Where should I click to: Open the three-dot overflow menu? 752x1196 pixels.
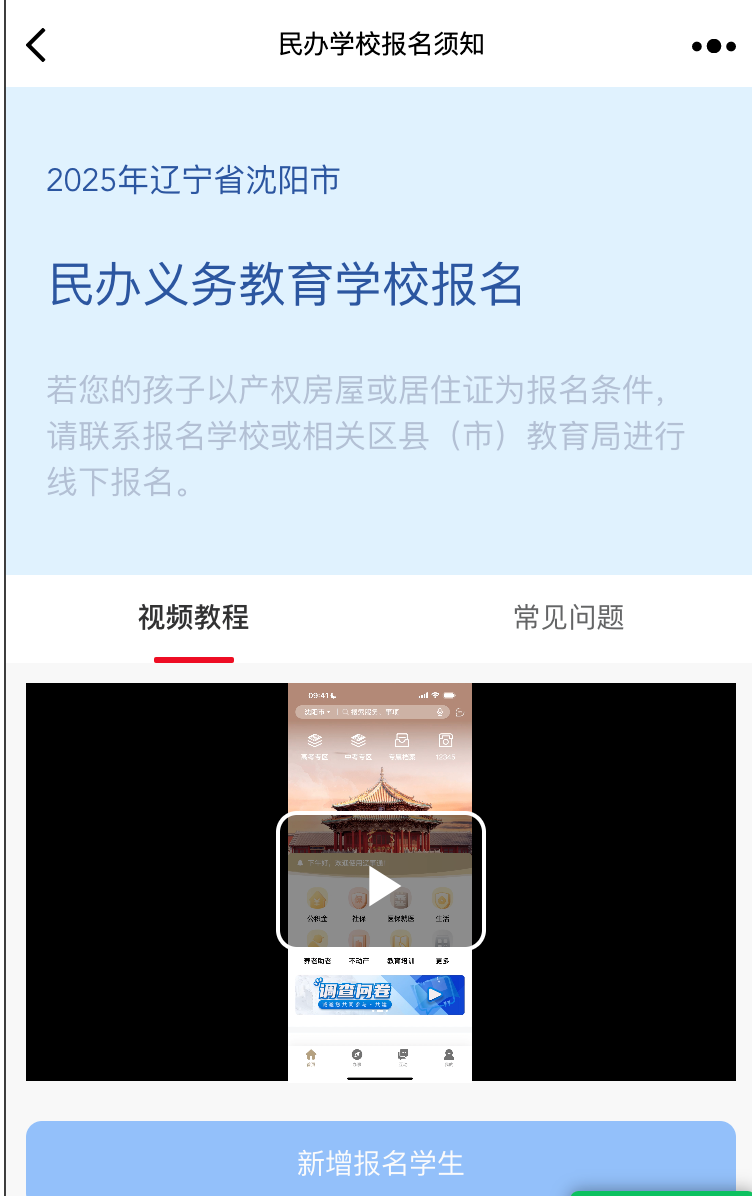pos(713,46)
